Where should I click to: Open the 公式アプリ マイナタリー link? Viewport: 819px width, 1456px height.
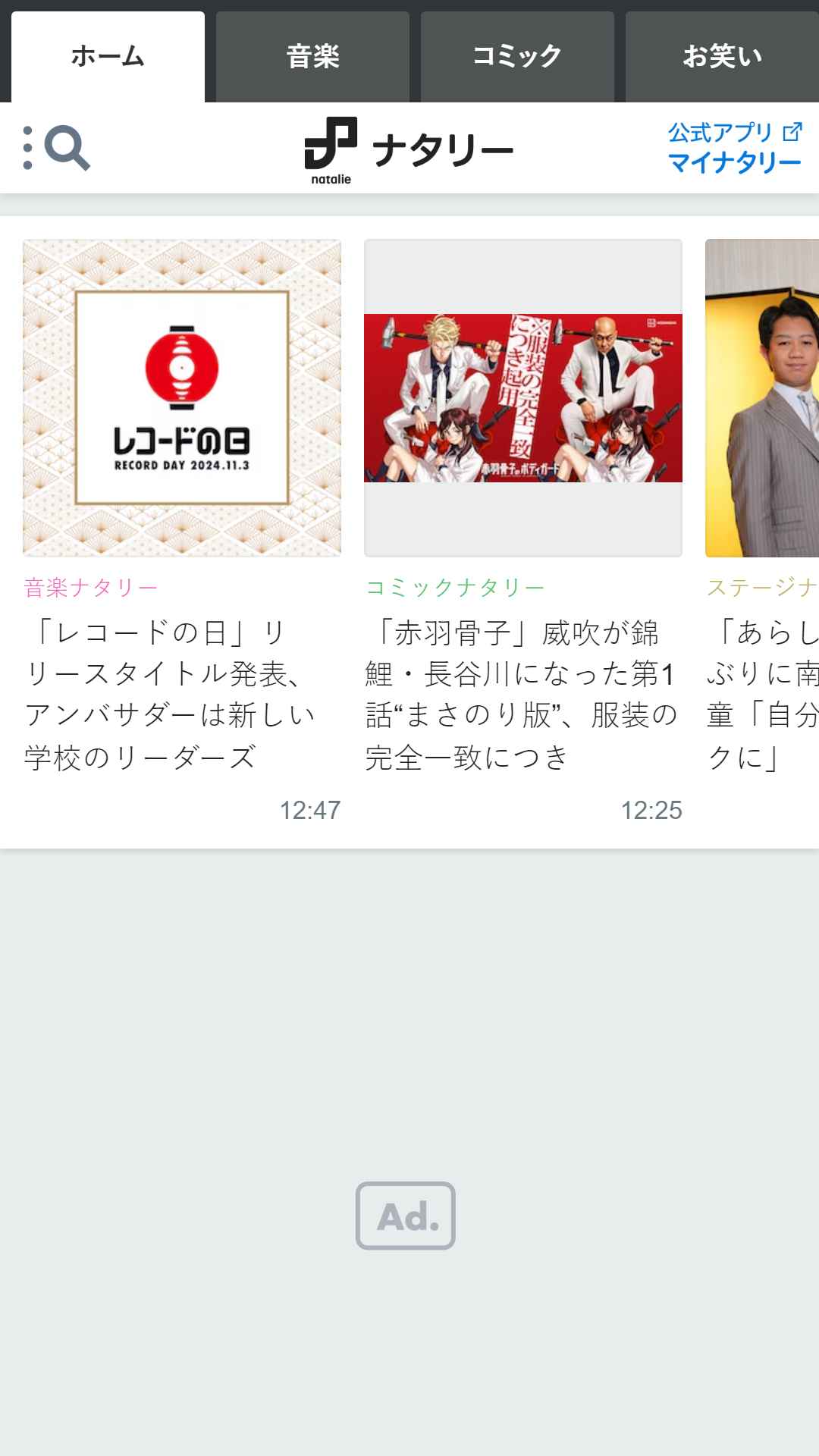click(x=734, y=148)
